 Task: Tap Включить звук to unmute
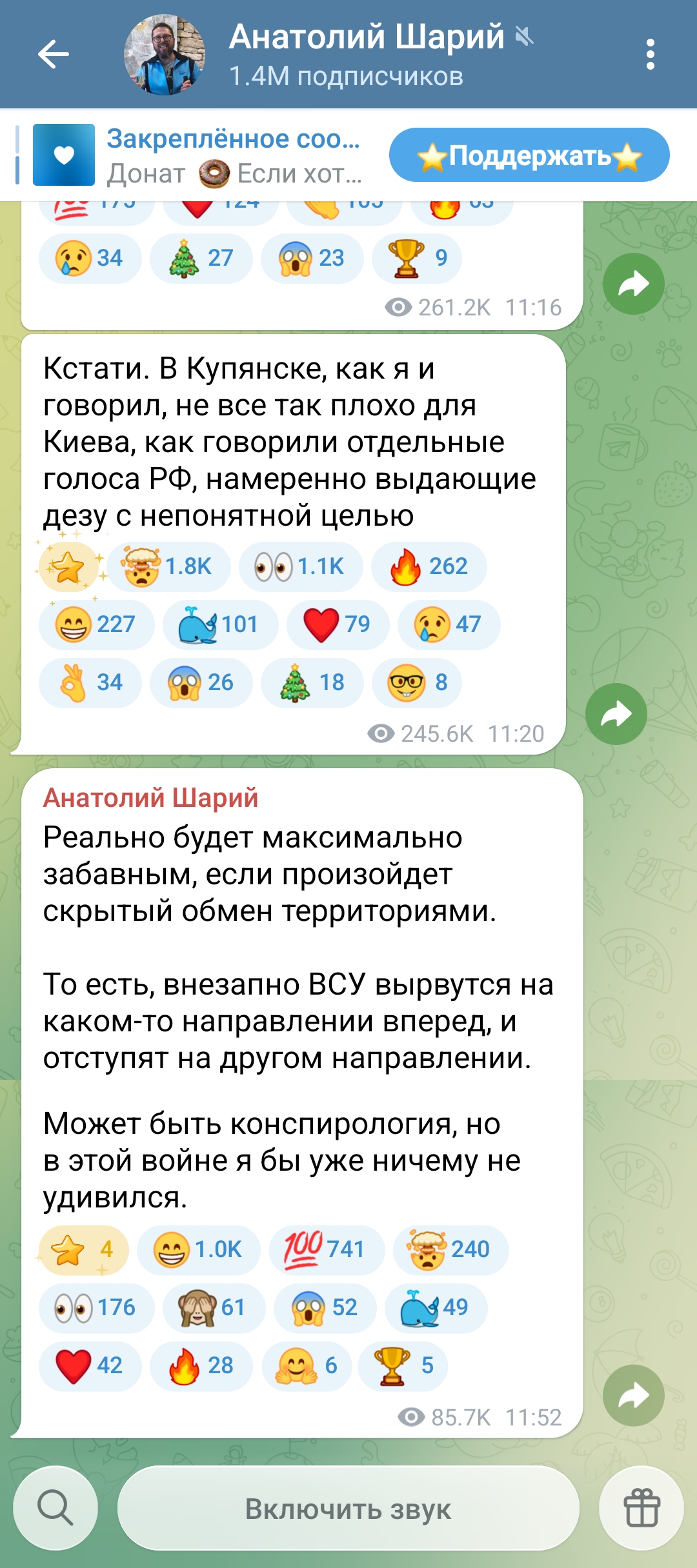coord(348,1508)
